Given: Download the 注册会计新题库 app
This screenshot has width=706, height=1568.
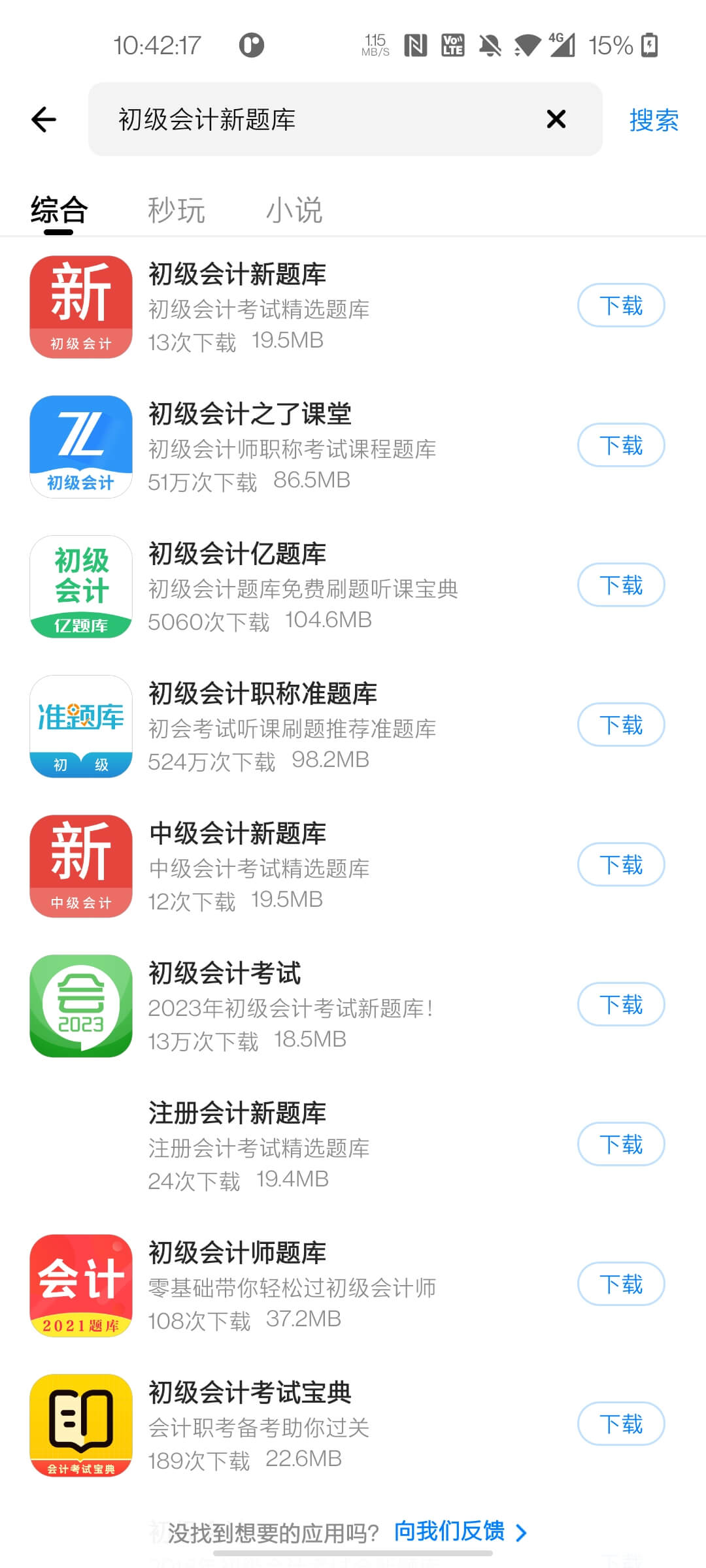Looking at the screenshot, I should coord(620,1144).
